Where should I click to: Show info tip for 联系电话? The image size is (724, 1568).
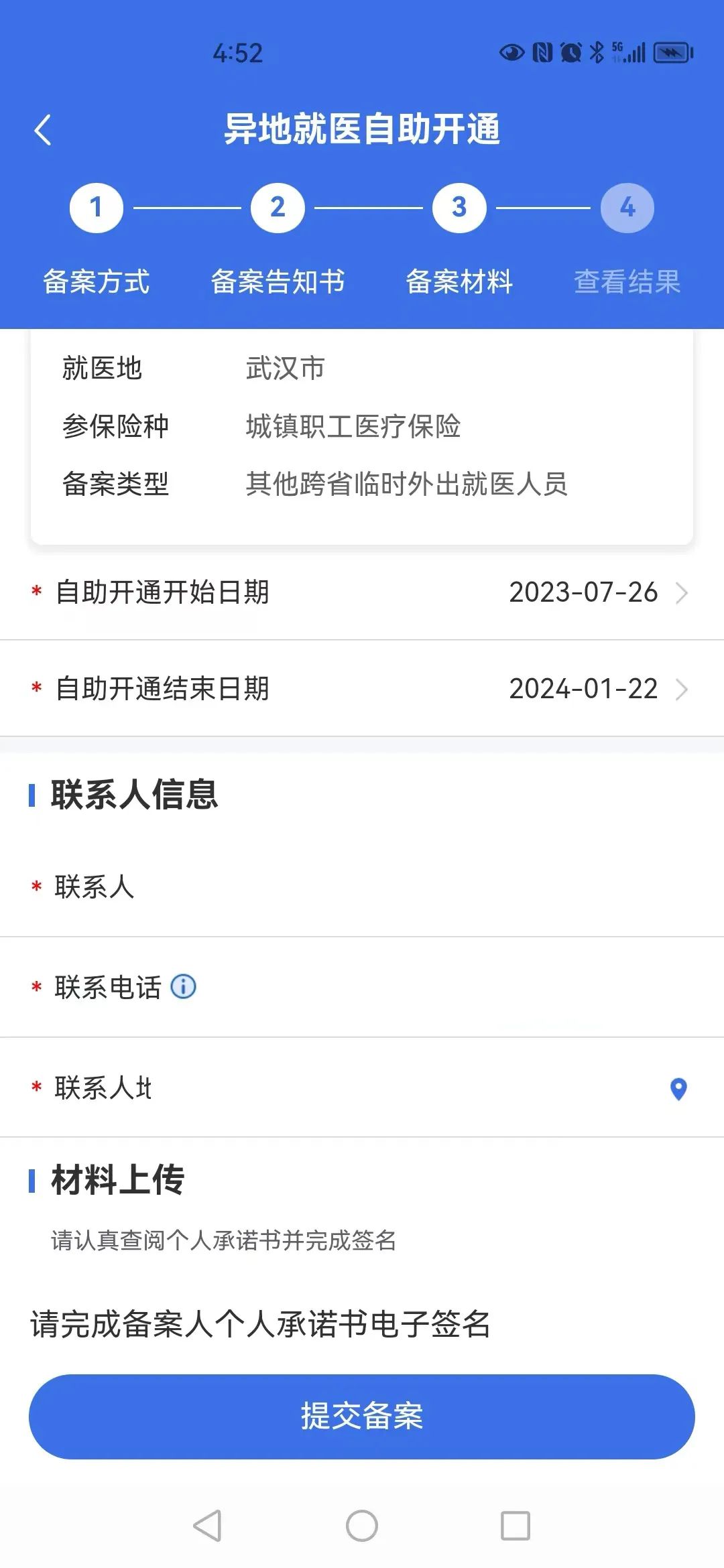(184, 987)
